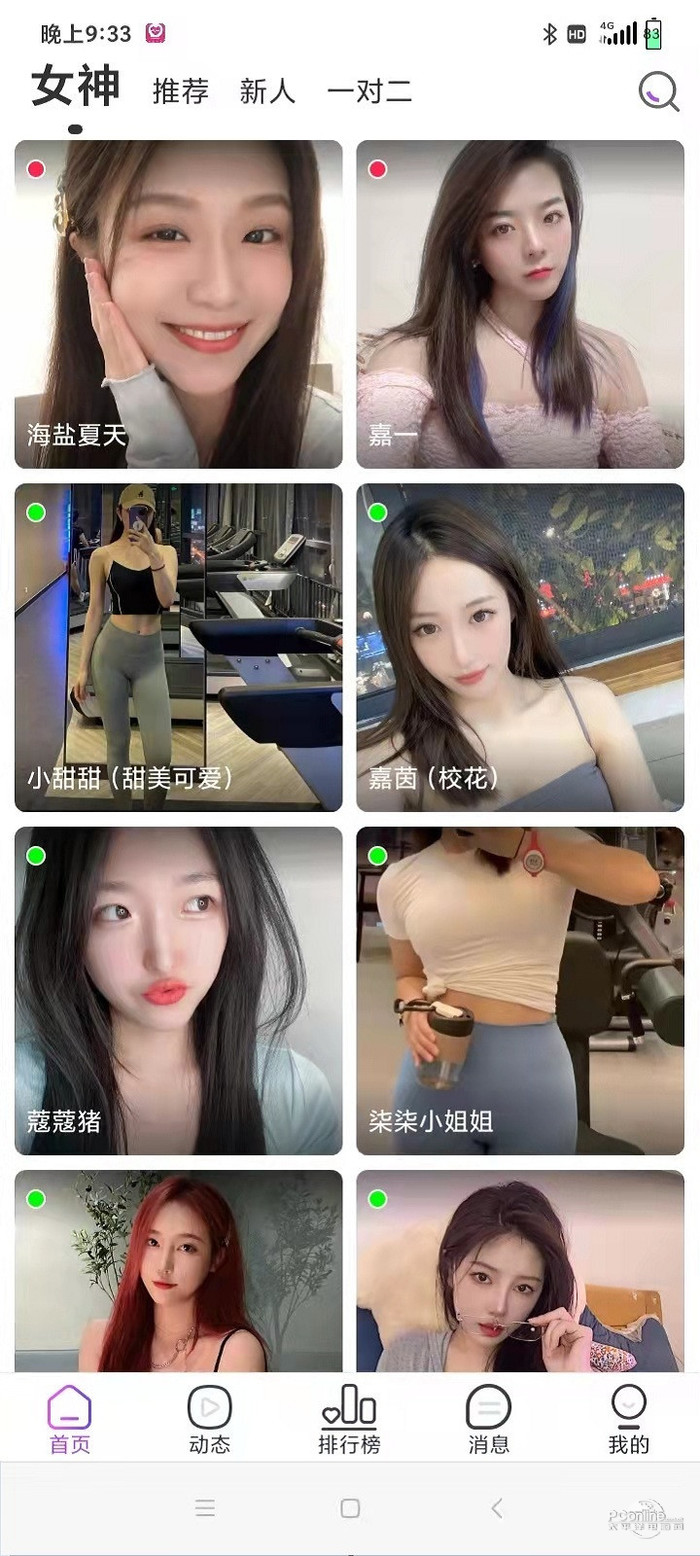
Task: Switch to the 我的 tab
Action: [x=629, y=1420]
